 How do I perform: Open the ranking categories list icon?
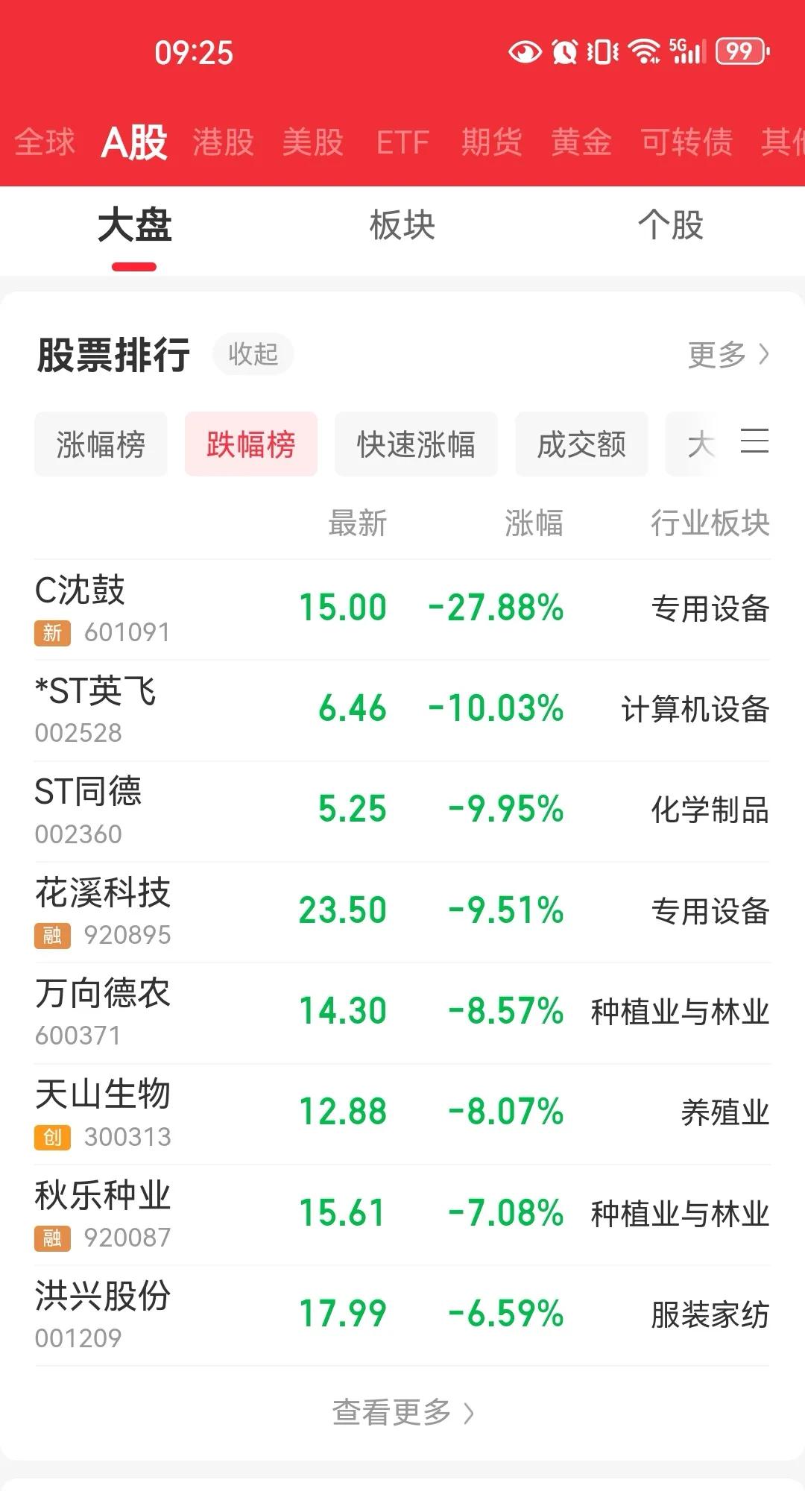754,441
